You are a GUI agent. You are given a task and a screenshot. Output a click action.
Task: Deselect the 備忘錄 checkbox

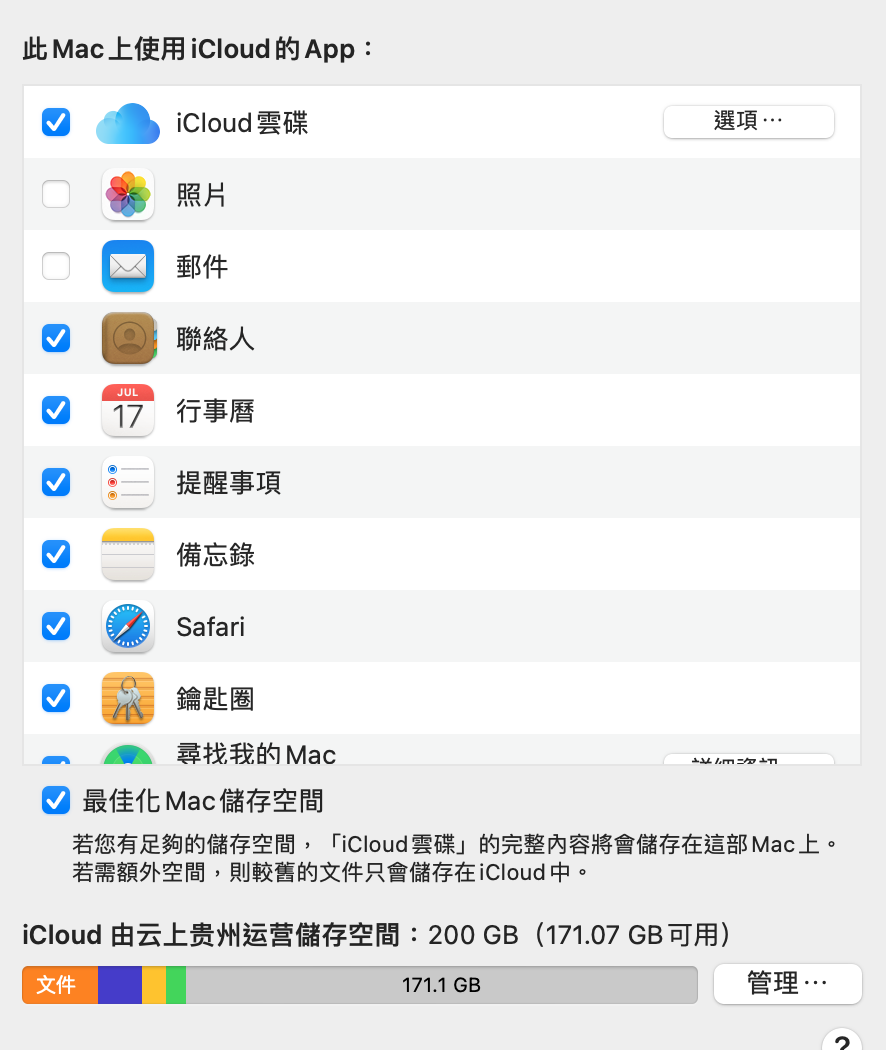click(56, 554)
